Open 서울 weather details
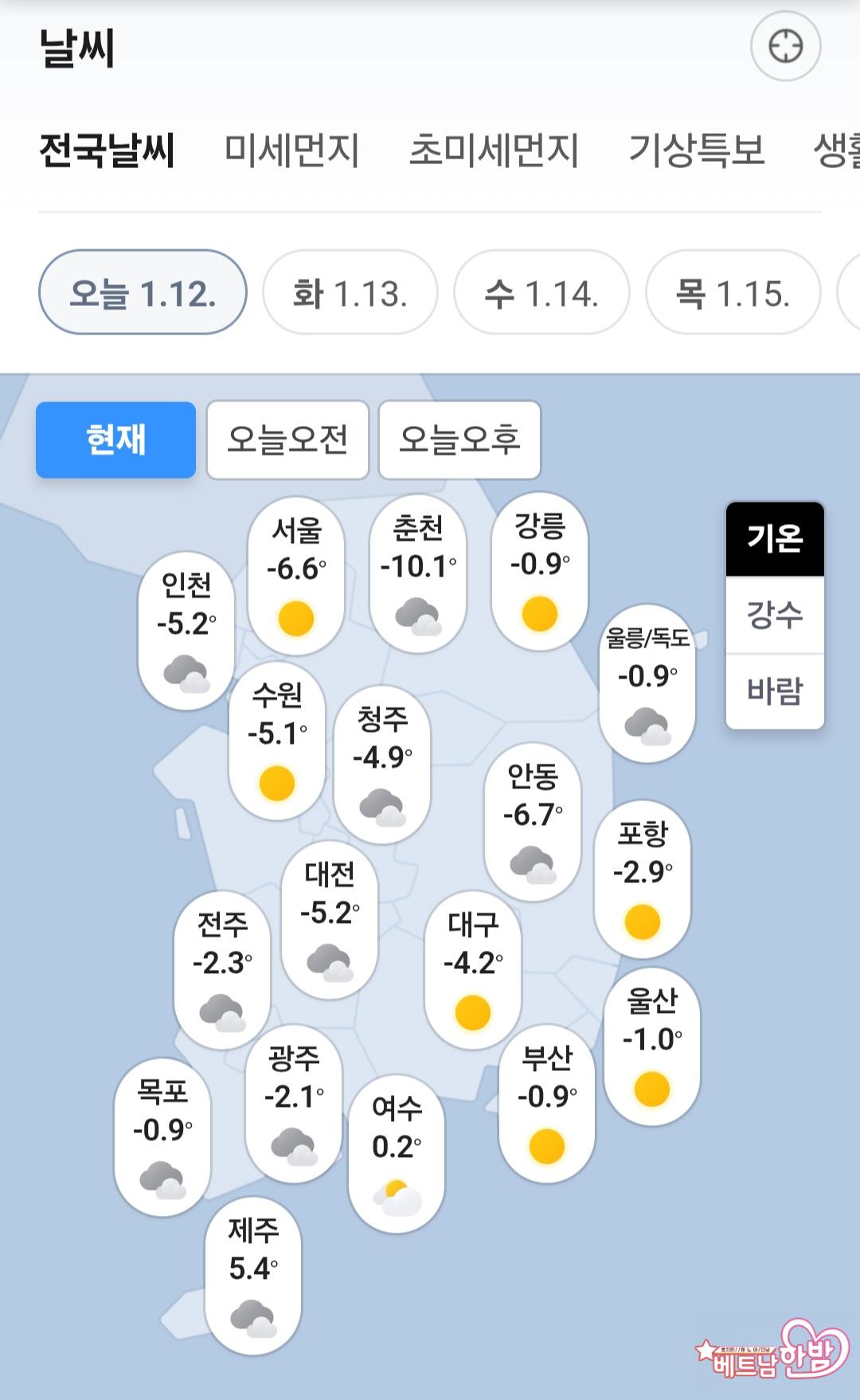 [x=296, y=575]
